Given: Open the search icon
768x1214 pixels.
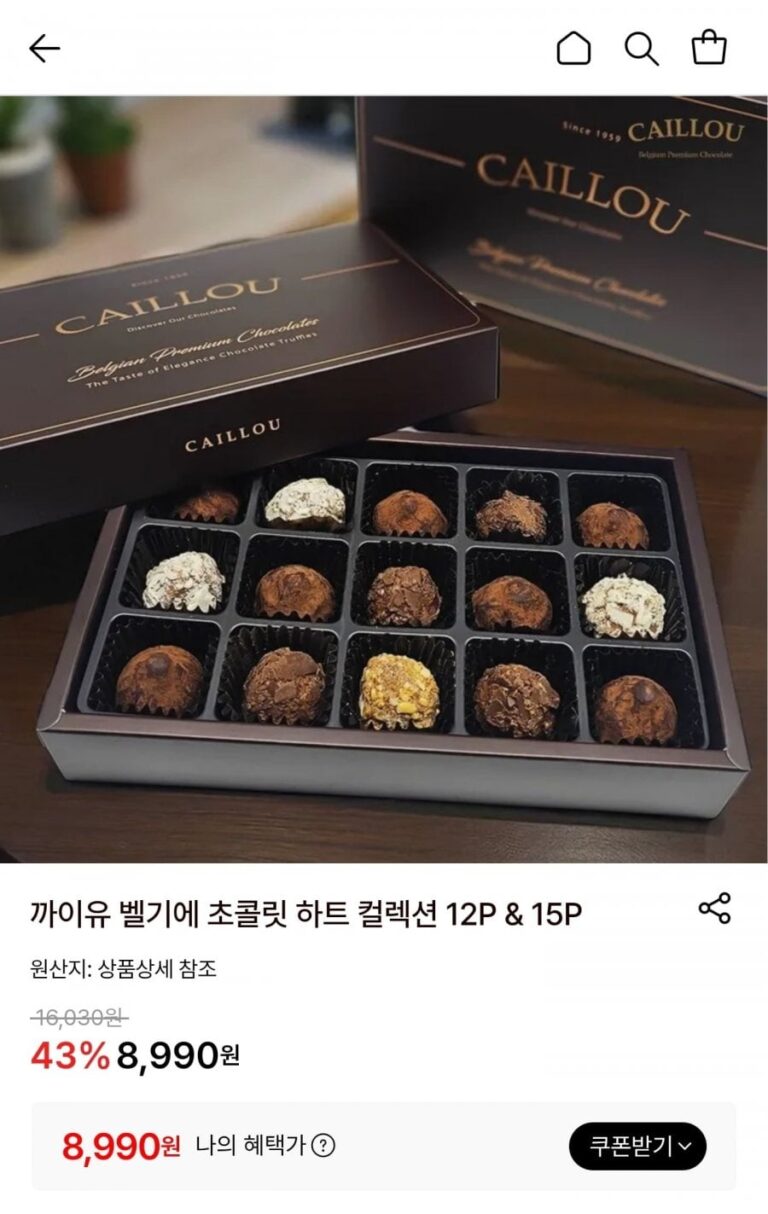Looking at the screenshot, I should point(641,48).
